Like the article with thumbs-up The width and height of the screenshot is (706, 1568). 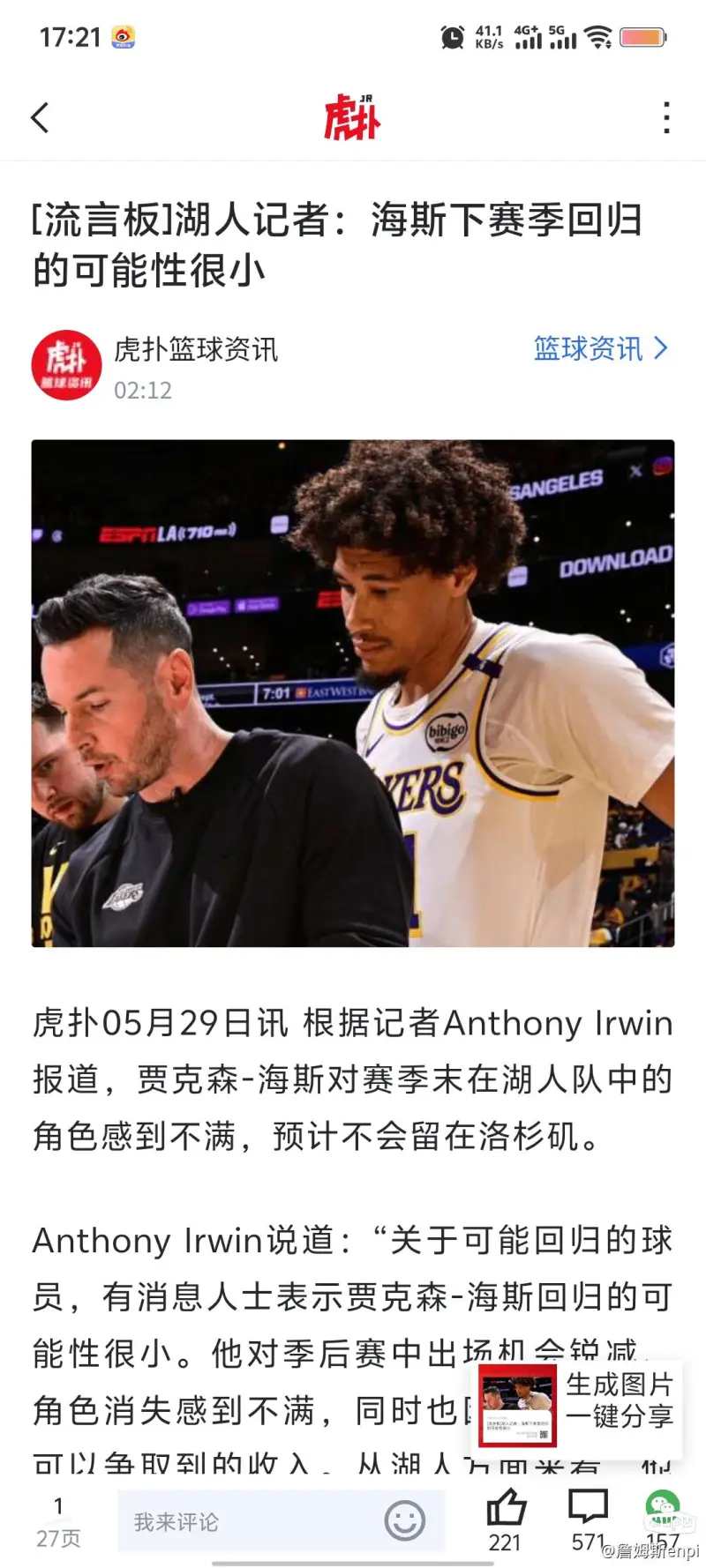coord(506,1510)
